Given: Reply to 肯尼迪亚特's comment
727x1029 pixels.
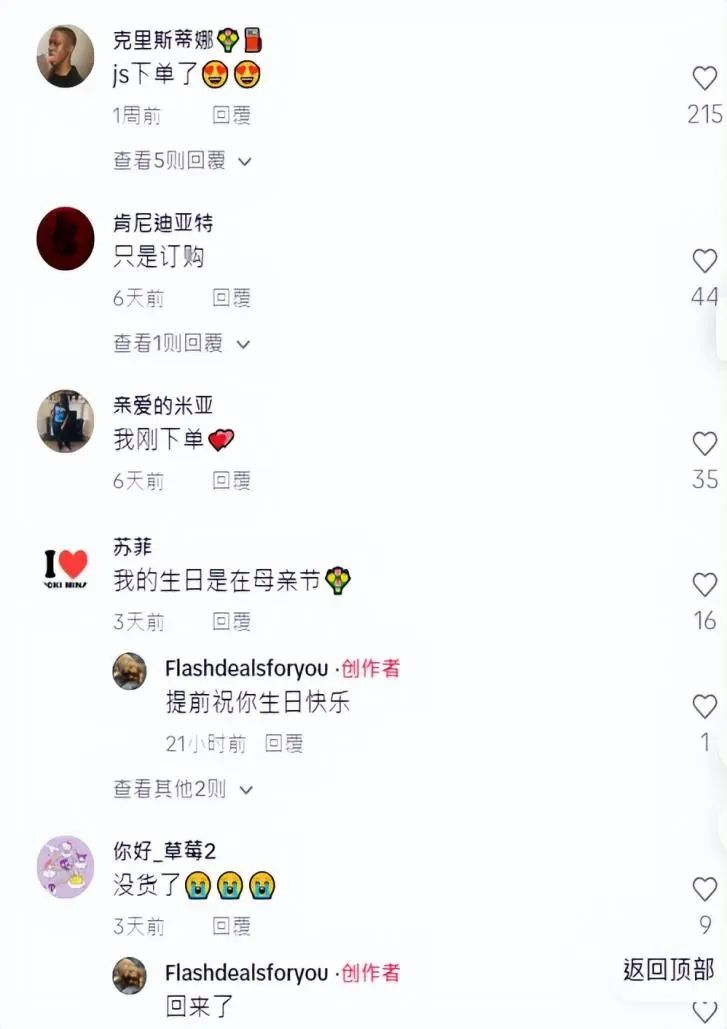Looking at the screenshot, I should tap(231, 298).
